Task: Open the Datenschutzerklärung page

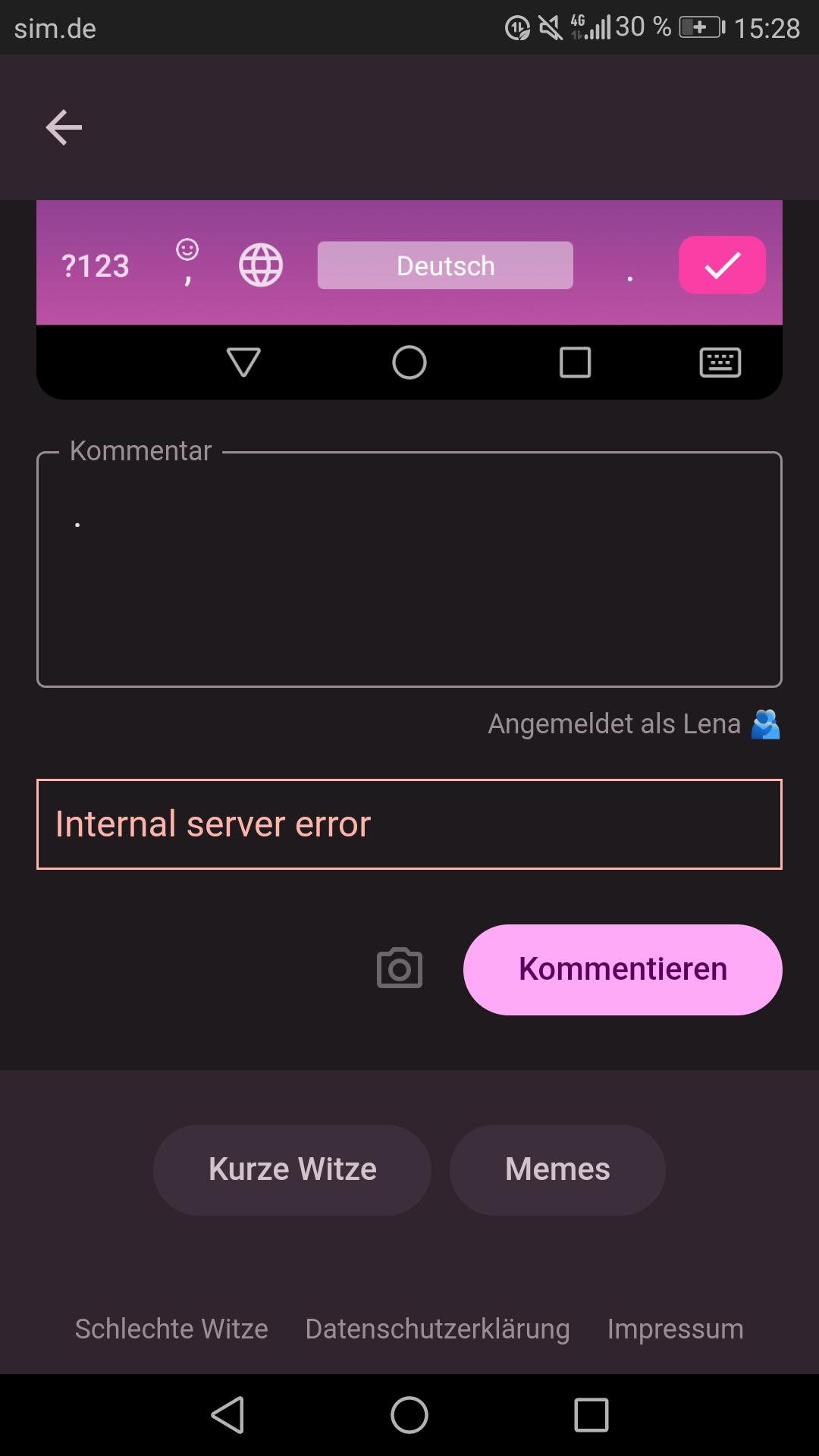Action: pos(437,1329)
